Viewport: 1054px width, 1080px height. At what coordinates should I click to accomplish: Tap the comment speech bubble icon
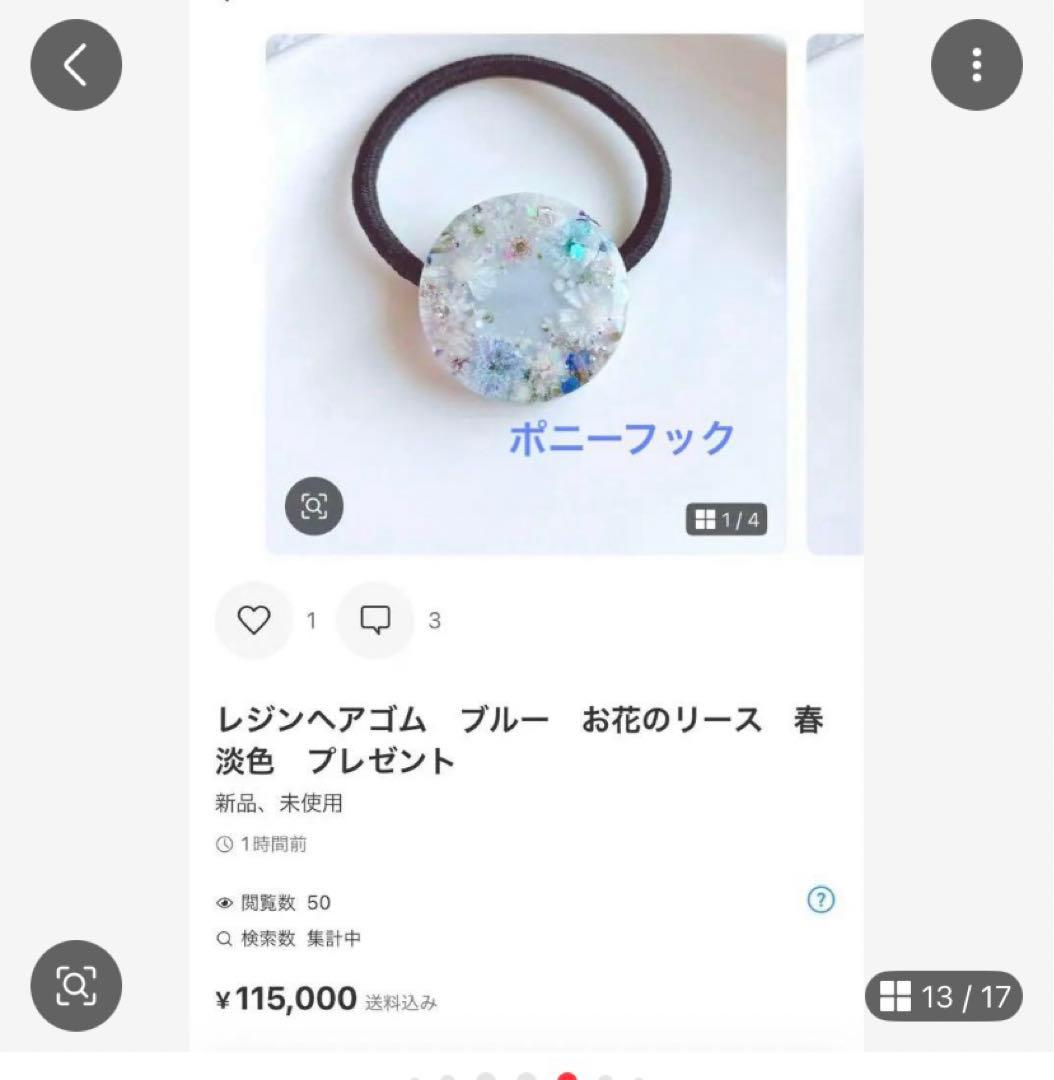click(375, 620)
